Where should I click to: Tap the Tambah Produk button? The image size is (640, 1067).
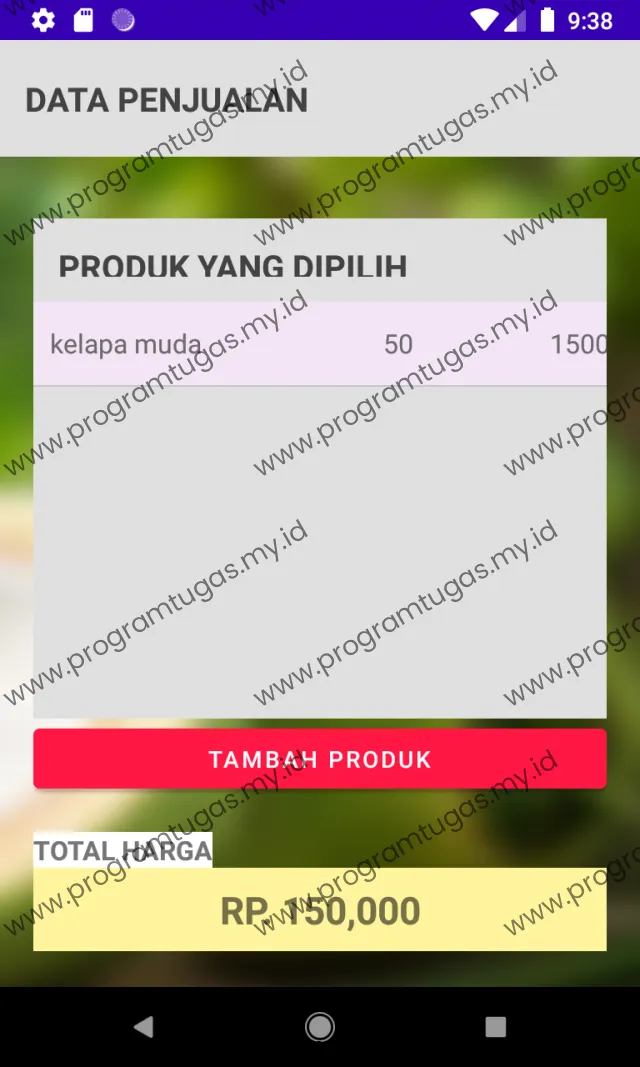click(320, 759)
